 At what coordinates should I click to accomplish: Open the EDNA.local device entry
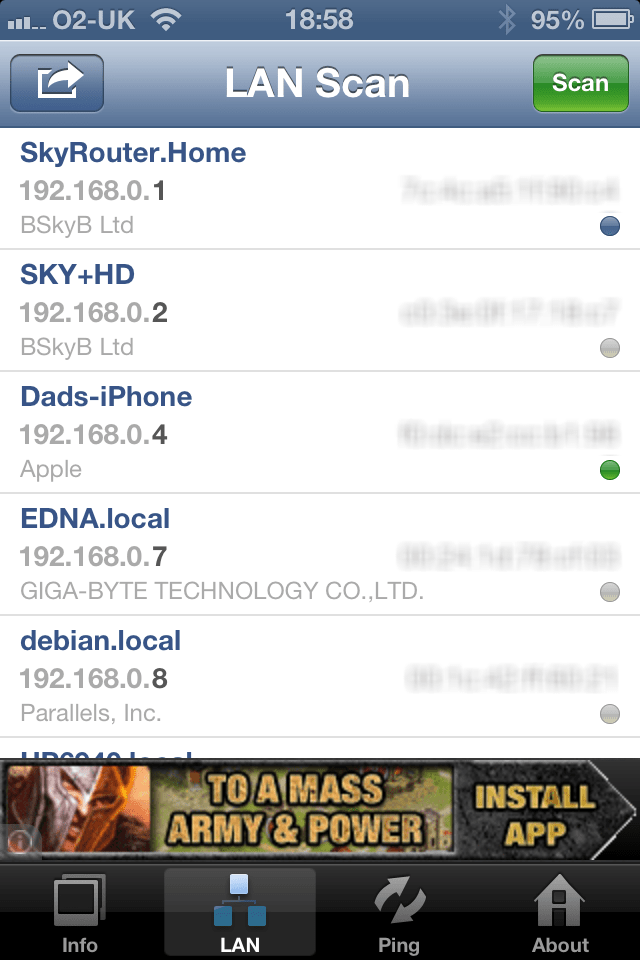point(320,554)
